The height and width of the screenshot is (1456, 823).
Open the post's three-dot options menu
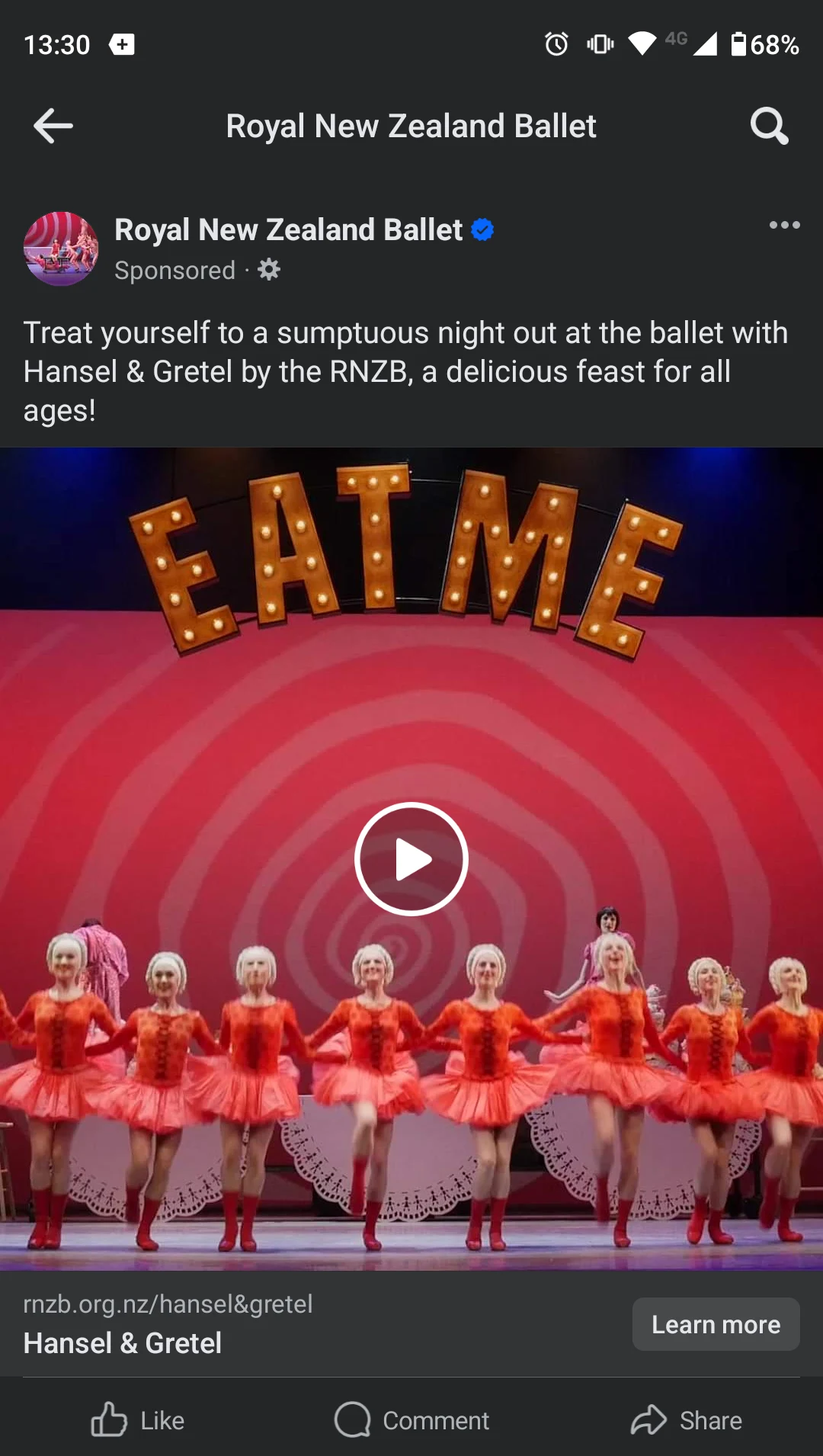click(x=784, y=225)
